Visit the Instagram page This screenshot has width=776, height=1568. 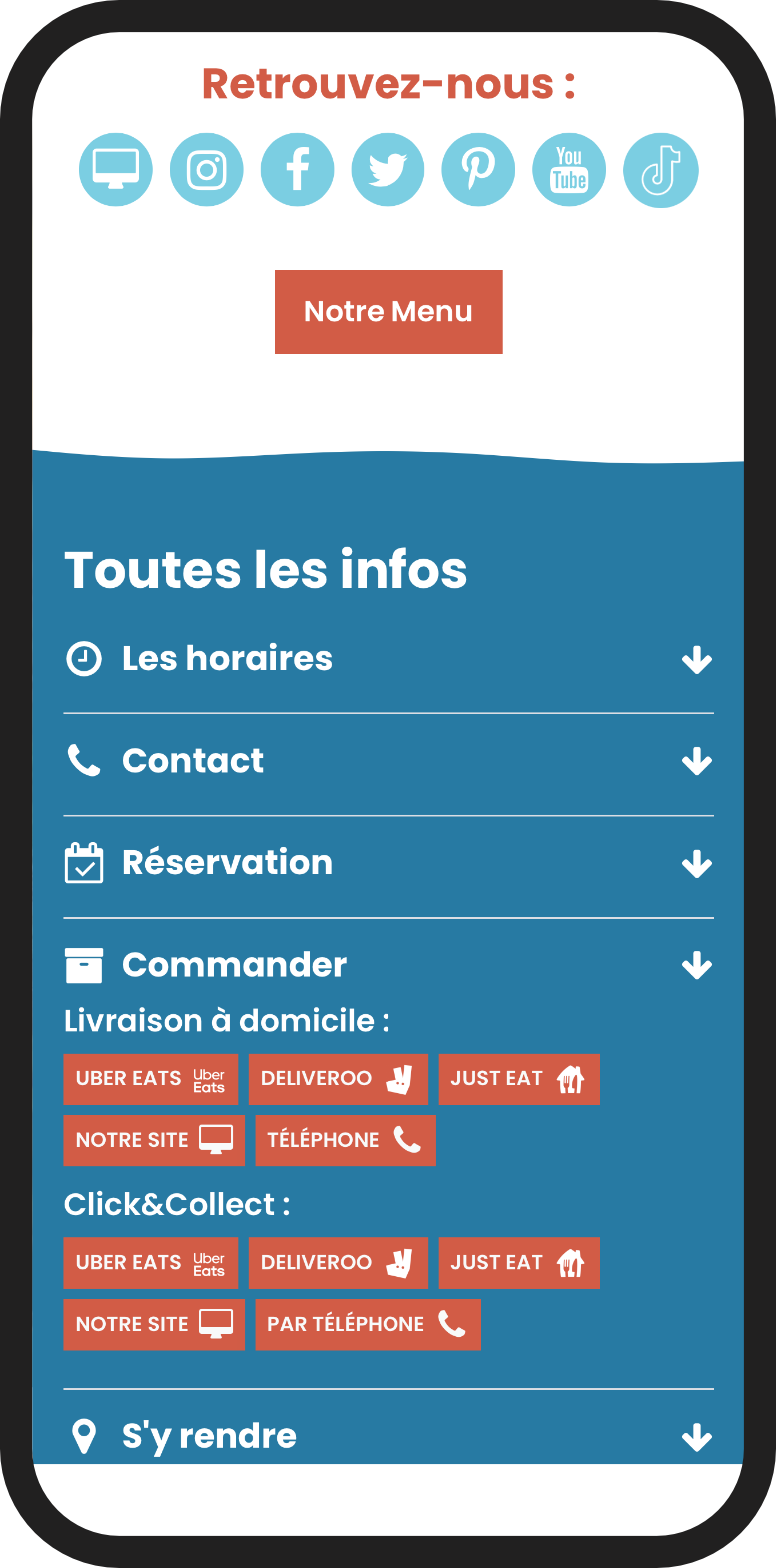pos(207,170)
